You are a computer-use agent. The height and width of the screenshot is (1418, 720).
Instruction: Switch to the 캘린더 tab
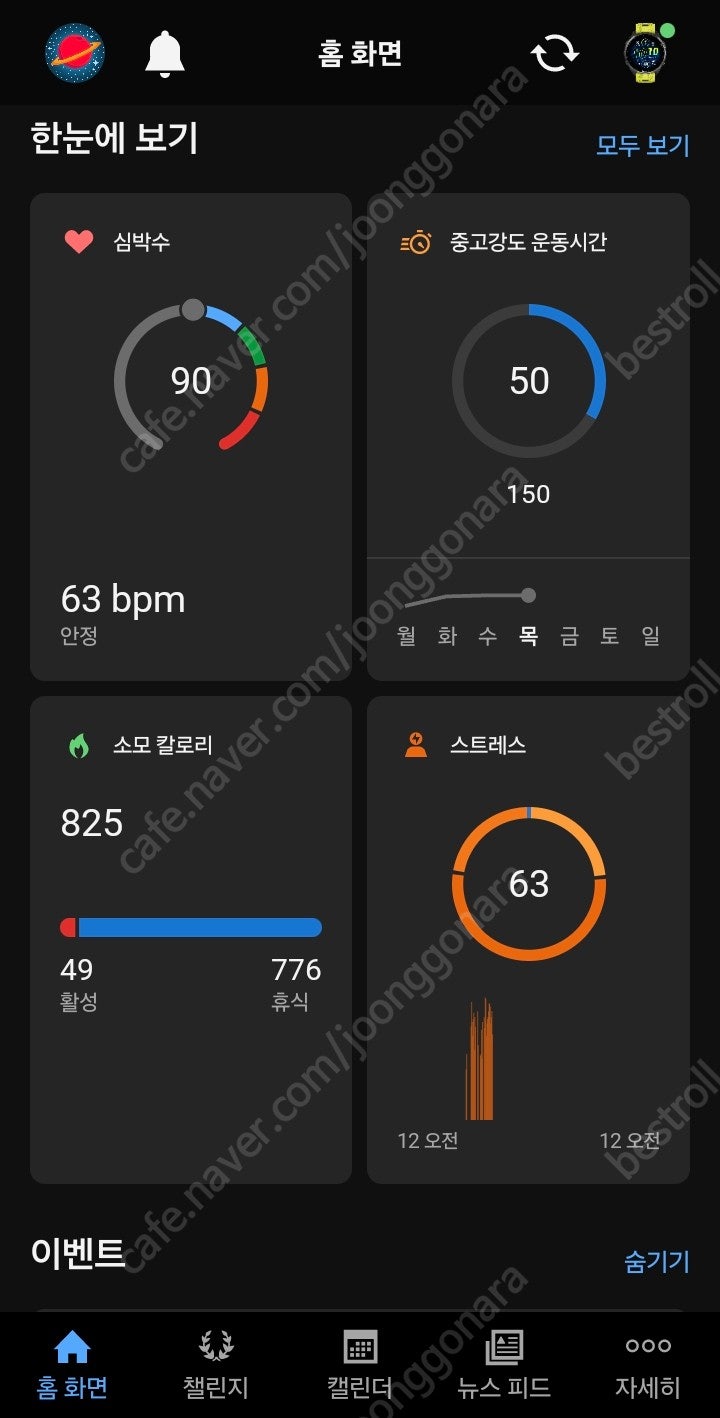(x=360, y=1365)
